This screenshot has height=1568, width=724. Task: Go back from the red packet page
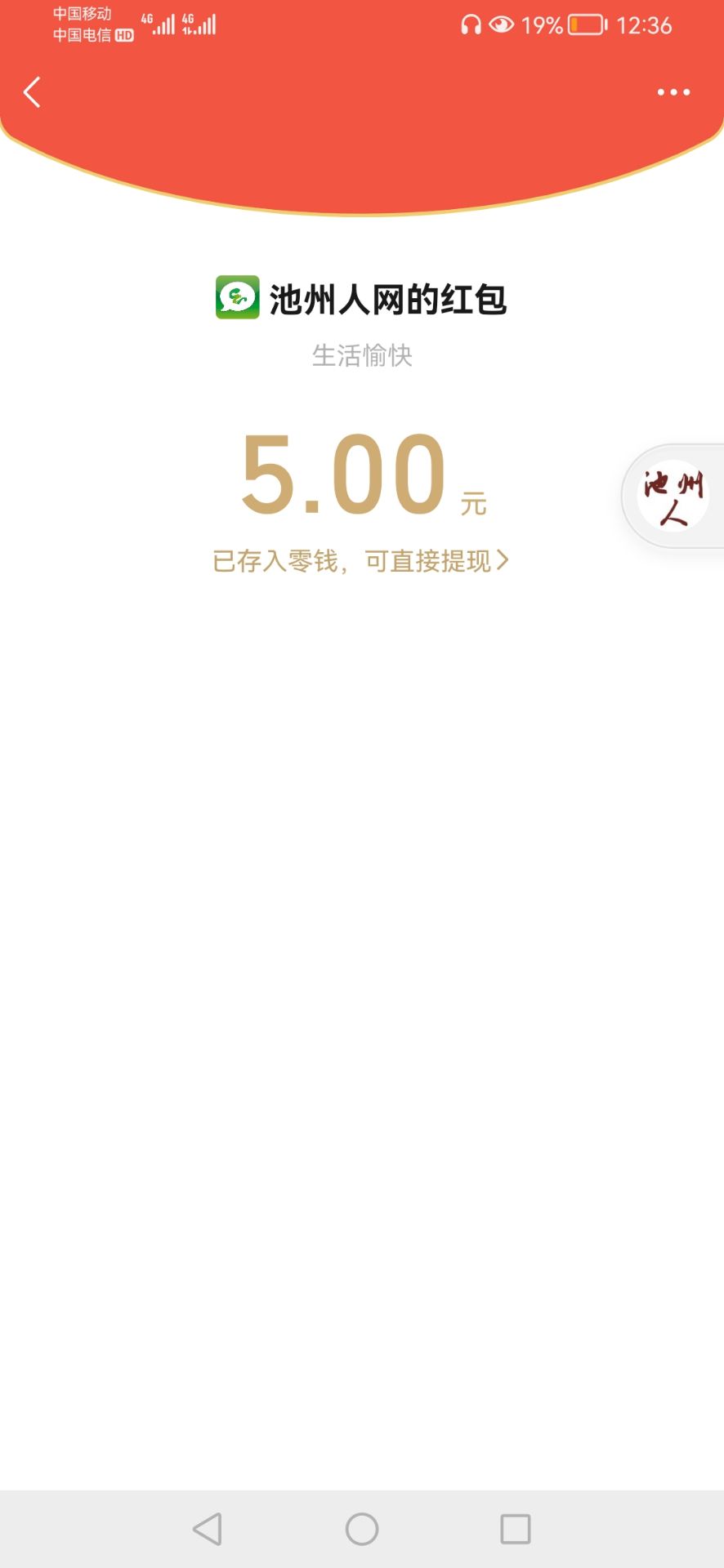tap(33, 92)
